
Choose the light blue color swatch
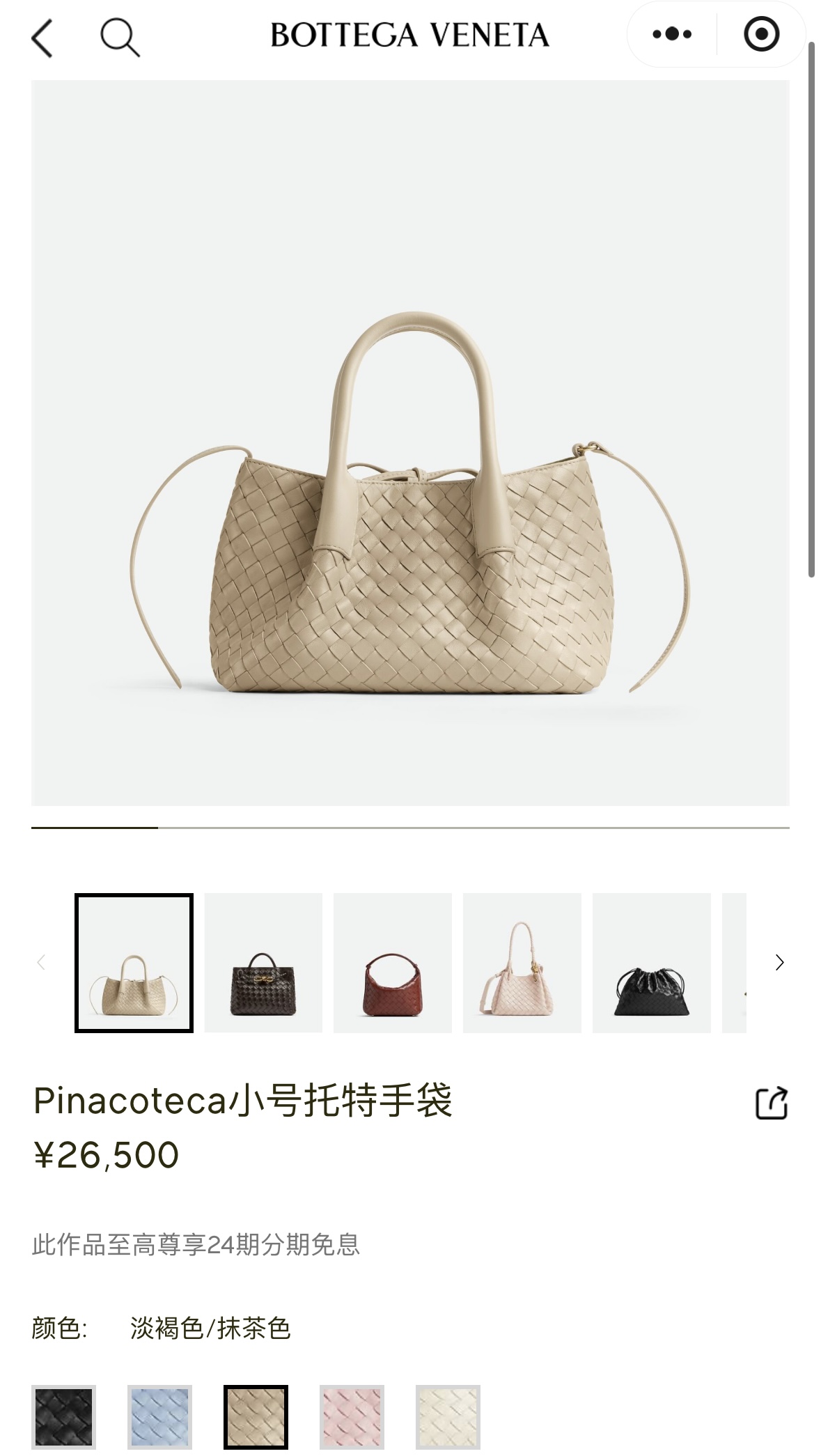pos(159,1418)
